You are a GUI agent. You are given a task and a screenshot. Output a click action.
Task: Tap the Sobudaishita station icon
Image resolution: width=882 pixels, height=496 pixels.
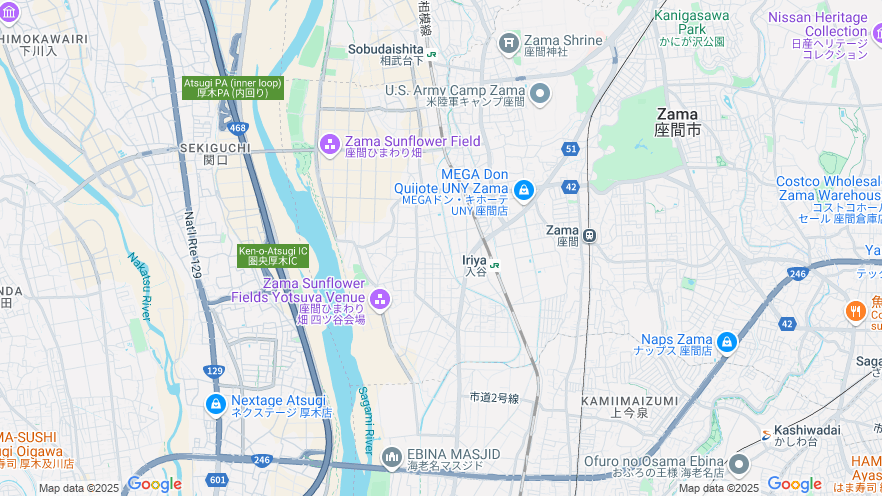point(431,54)
